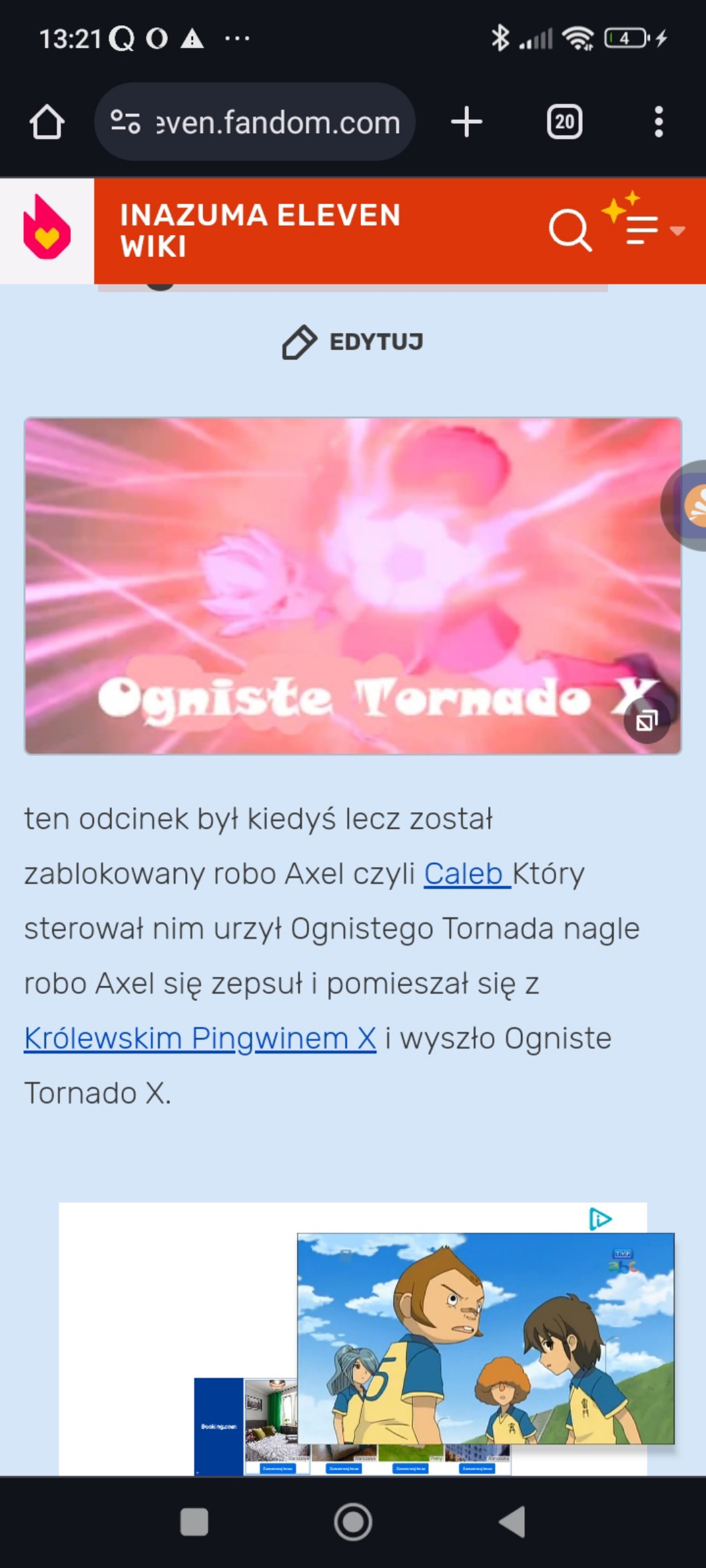Open the Ogniste Tornado X image
Viewport: 706px width, 1568px height.
click(x=353, y=586)
